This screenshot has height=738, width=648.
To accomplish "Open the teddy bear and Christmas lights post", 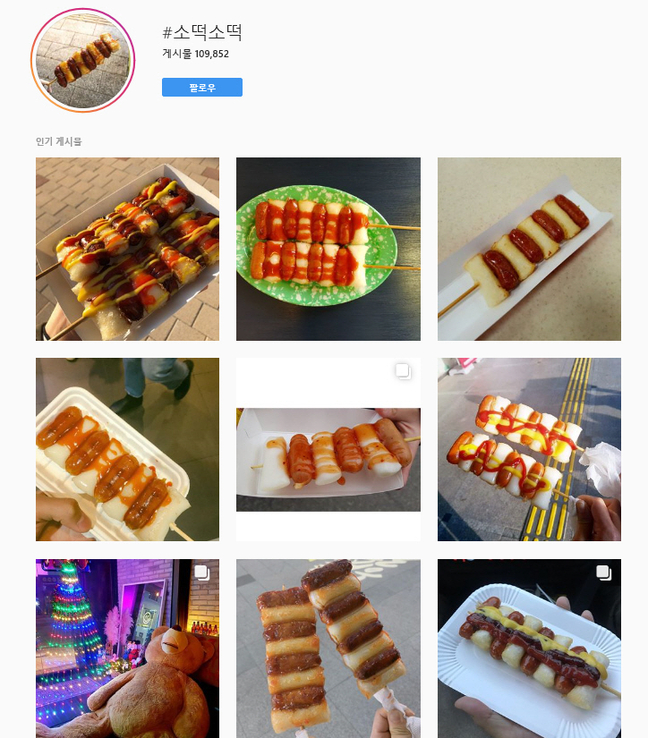I will pos(127,648).
